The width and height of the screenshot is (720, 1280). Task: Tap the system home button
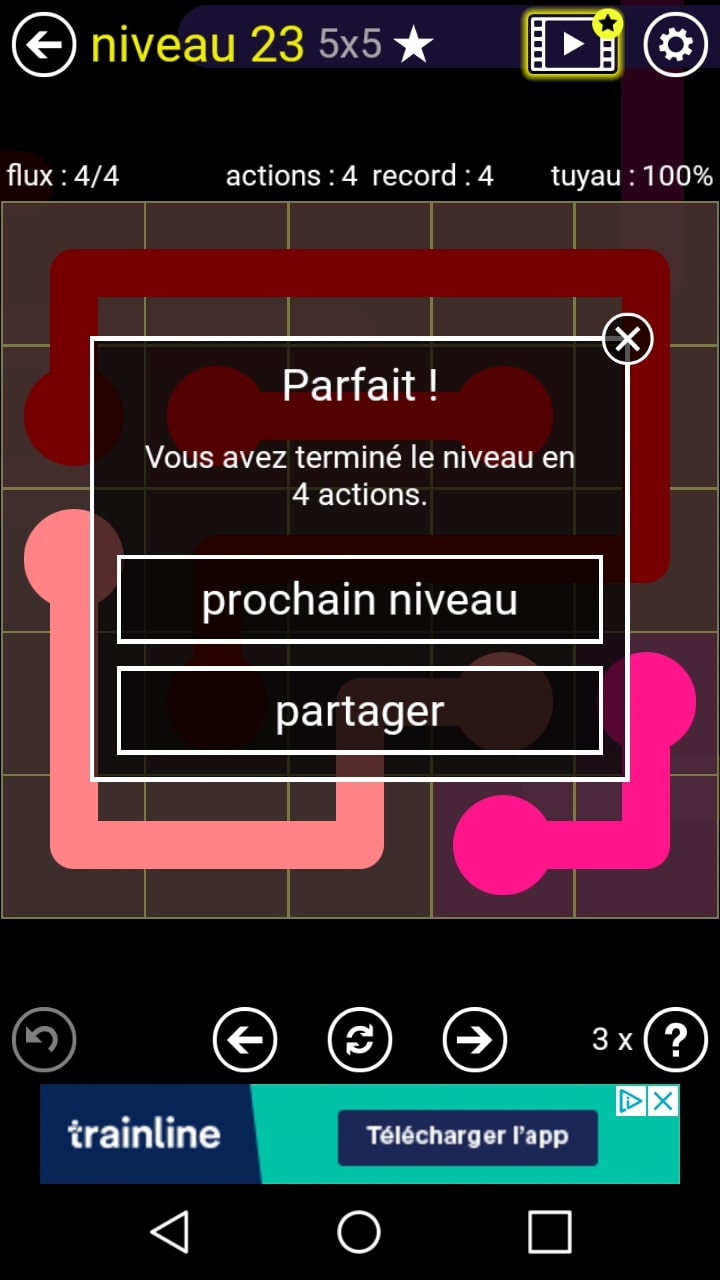coord(359,1232)
